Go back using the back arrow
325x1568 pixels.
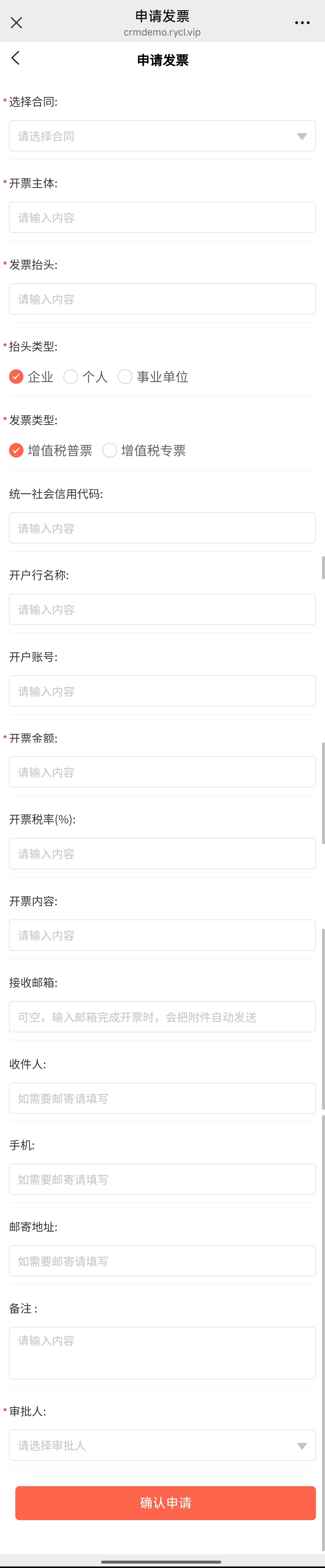(x=16, y=58)
